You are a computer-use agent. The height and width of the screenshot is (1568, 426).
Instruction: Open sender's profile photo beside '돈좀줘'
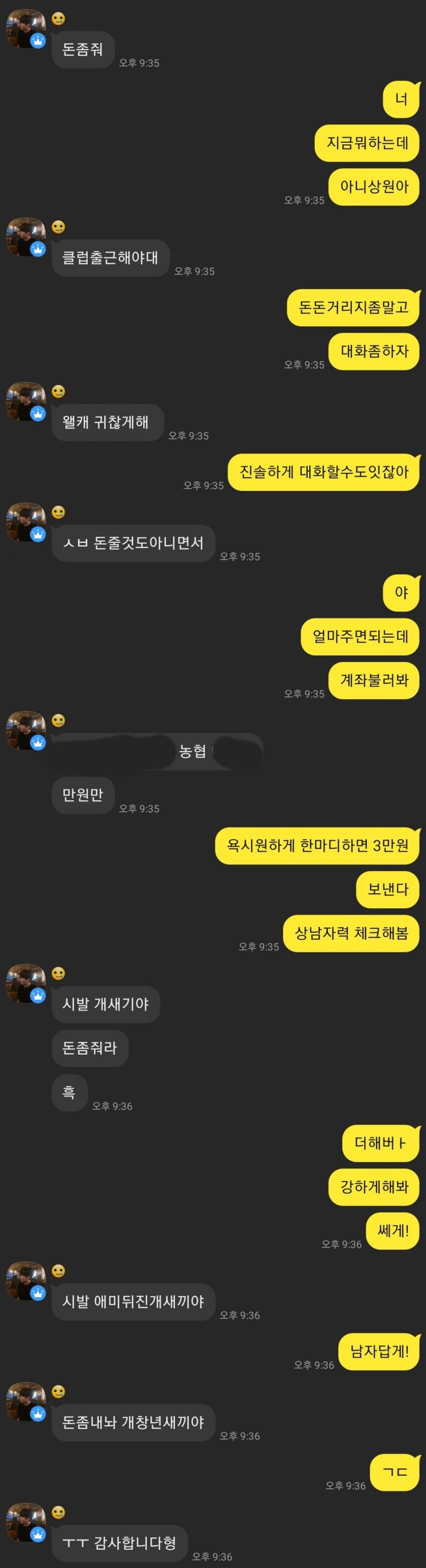click(26, 29)
